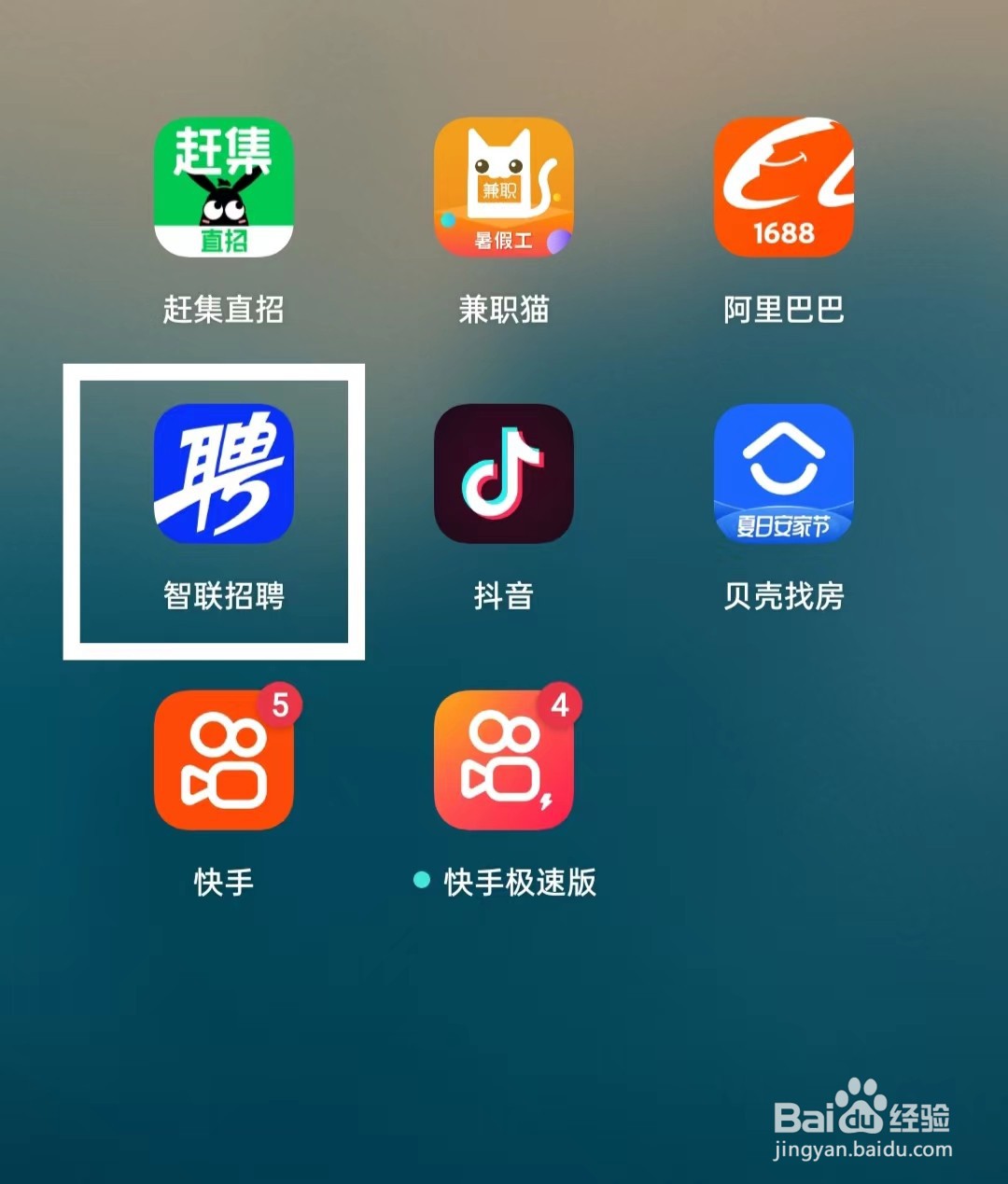Start the 兼职猫 part-time job app
The image size is (1008, 1184).
504,188
